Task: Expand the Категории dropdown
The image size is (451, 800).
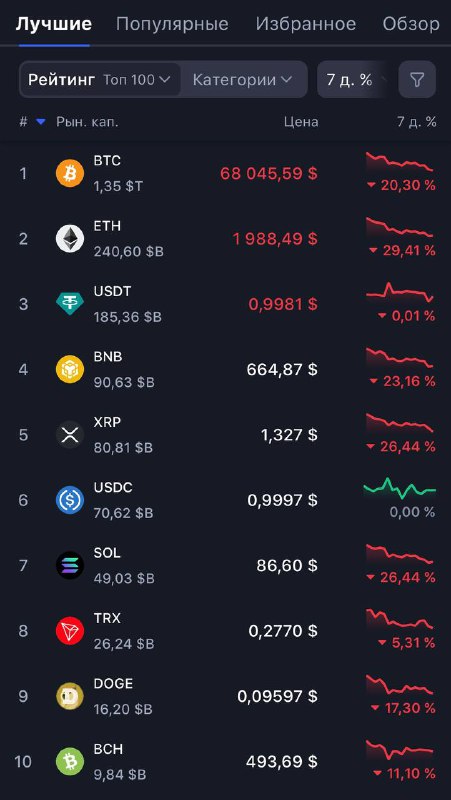Action: pos(242,80)
